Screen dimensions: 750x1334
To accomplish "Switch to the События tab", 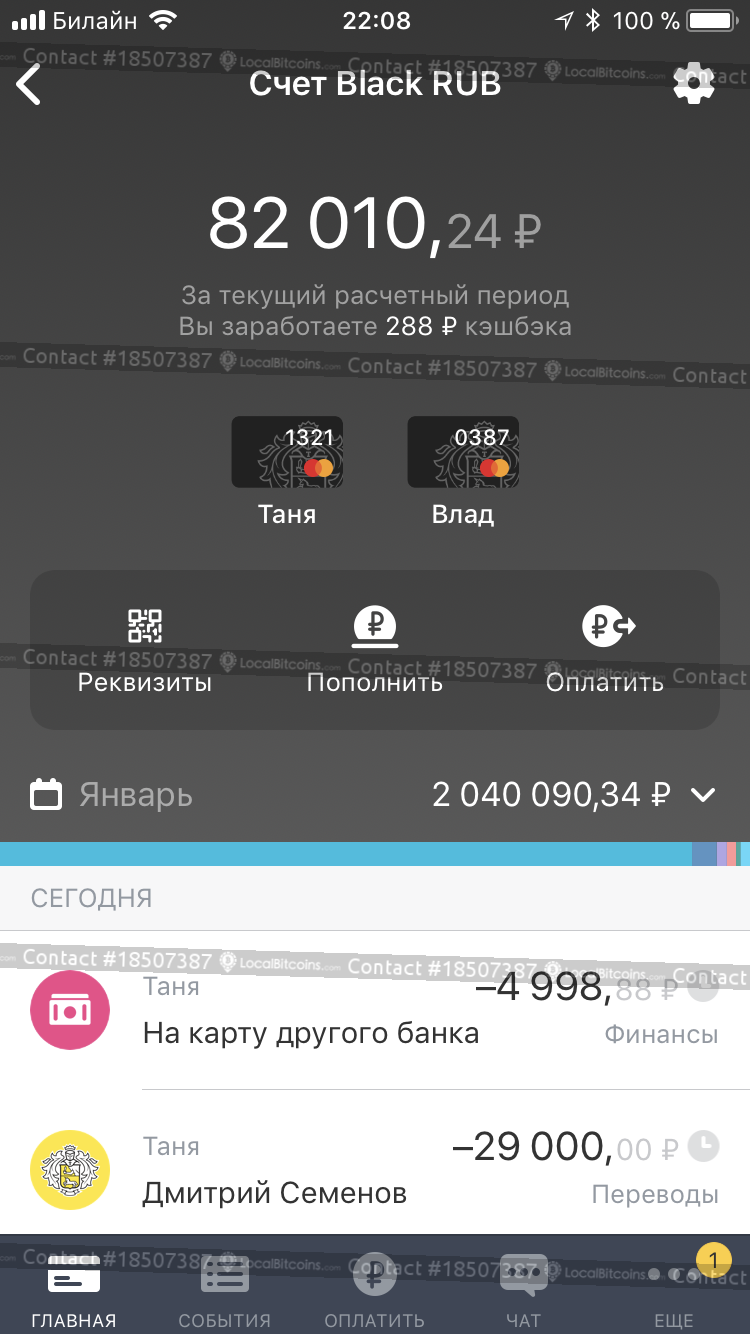I will point(225,1290).
